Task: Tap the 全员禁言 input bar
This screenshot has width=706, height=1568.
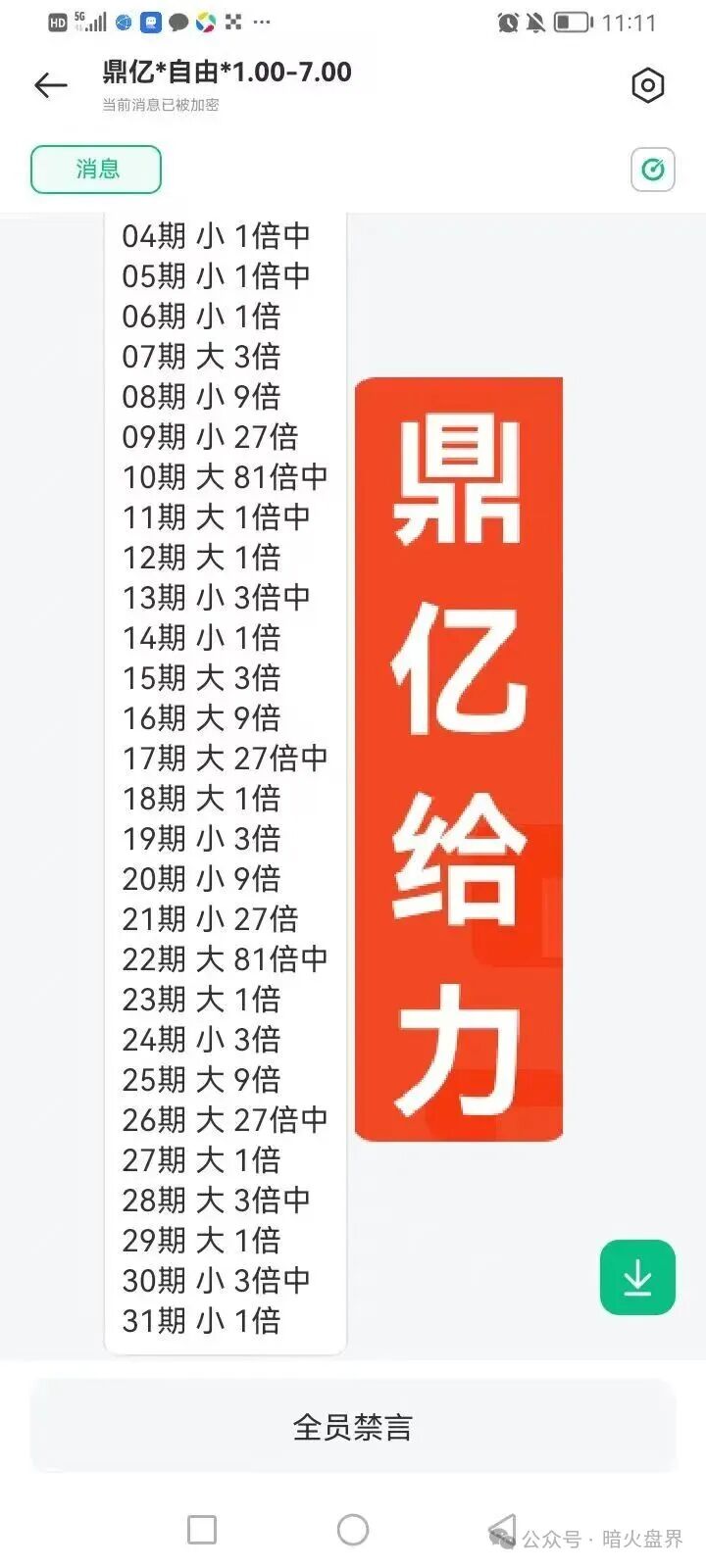Action: coord(353,1427)
